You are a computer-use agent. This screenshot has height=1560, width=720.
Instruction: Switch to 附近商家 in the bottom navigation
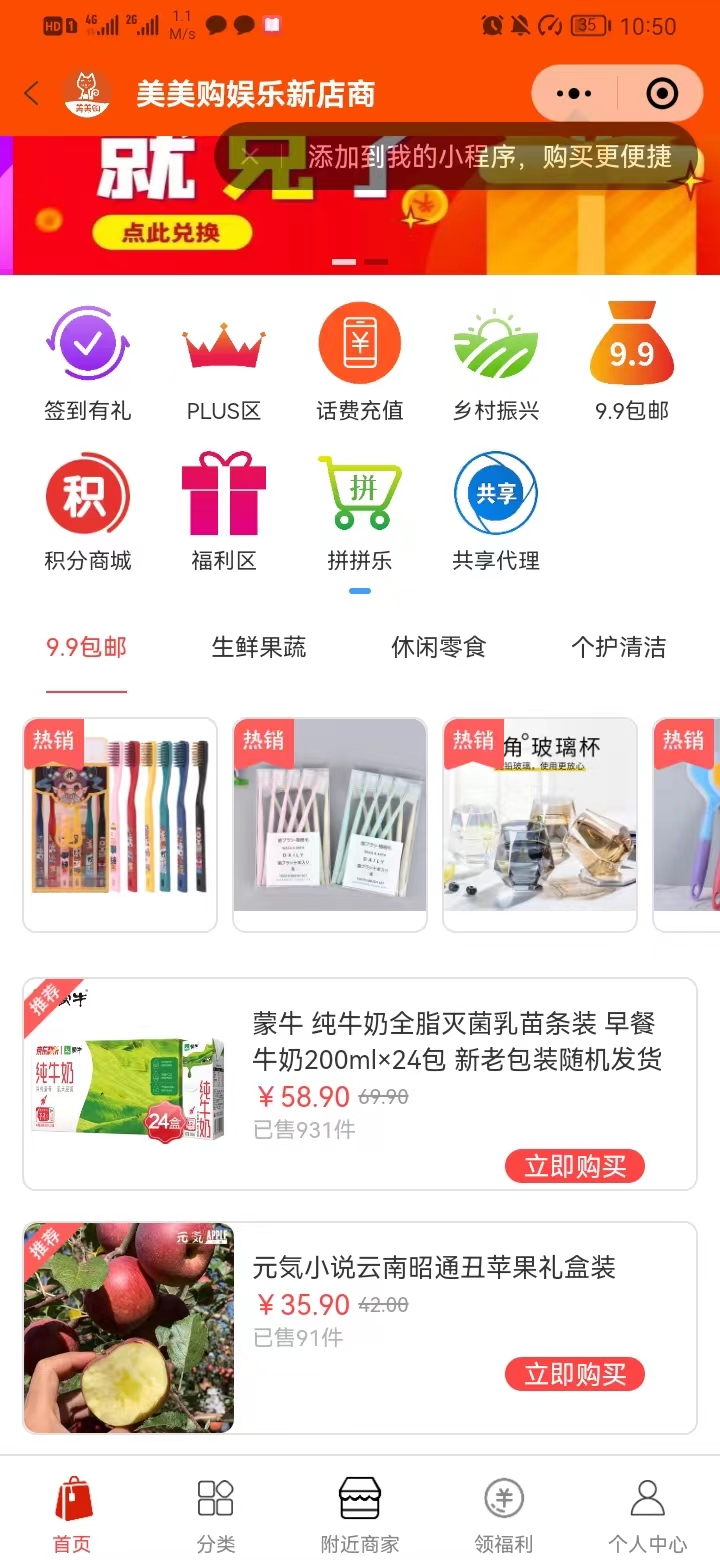[360, 1516]
